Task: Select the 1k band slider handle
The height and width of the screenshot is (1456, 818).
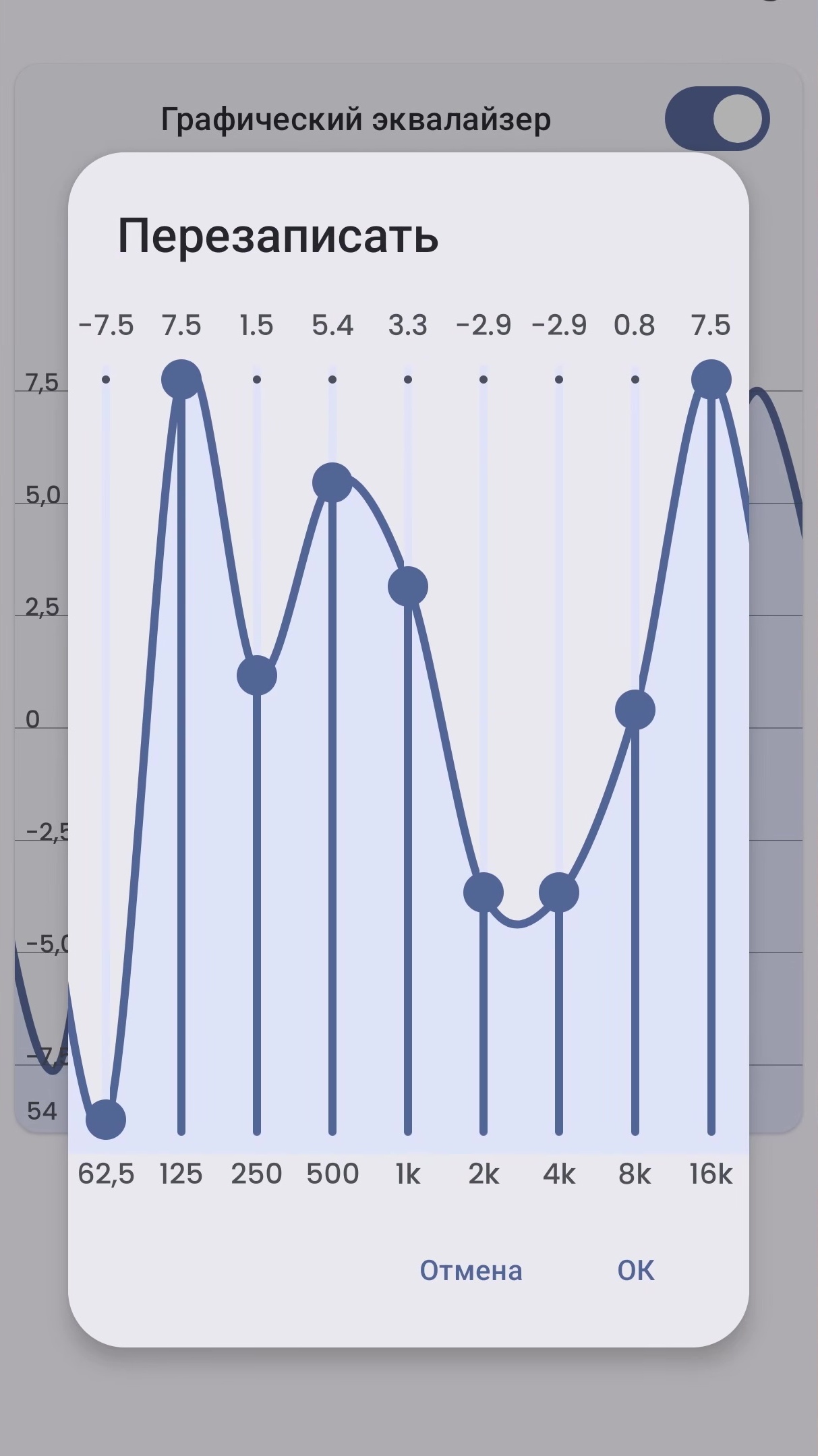Action: tap(408, 586)
